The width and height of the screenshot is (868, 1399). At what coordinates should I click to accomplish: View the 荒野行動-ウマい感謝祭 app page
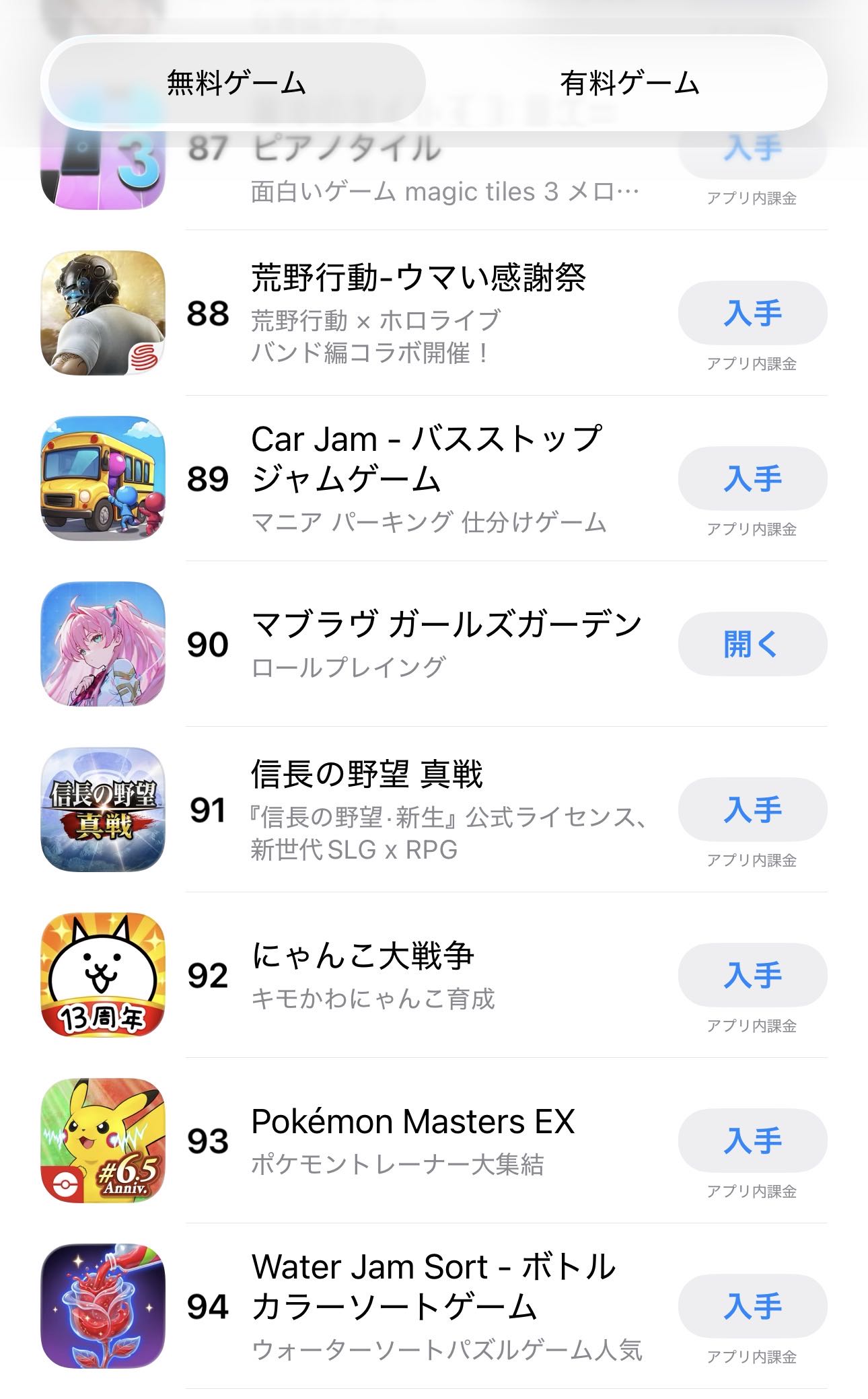pos(417,279)
